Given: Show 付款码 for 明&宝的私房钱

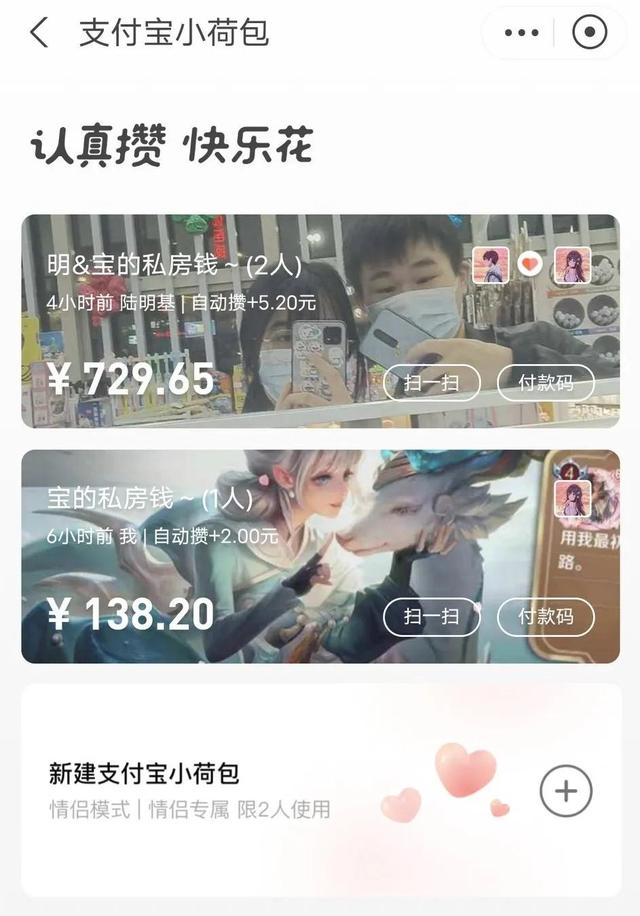Looking at the screenshot, I should click(x=546, y=383).
